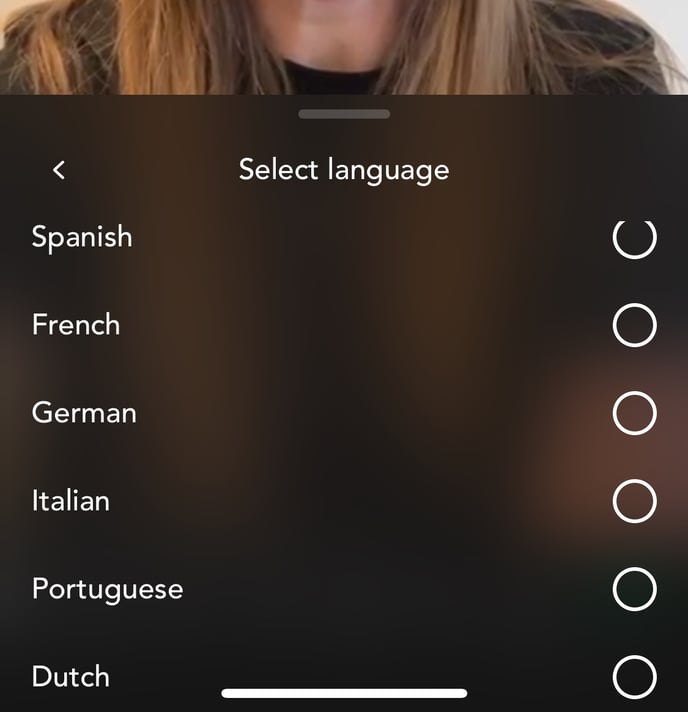Choose Portuguese as the language
This screenshot has height=712, width=688.
[x=634, y=589]
